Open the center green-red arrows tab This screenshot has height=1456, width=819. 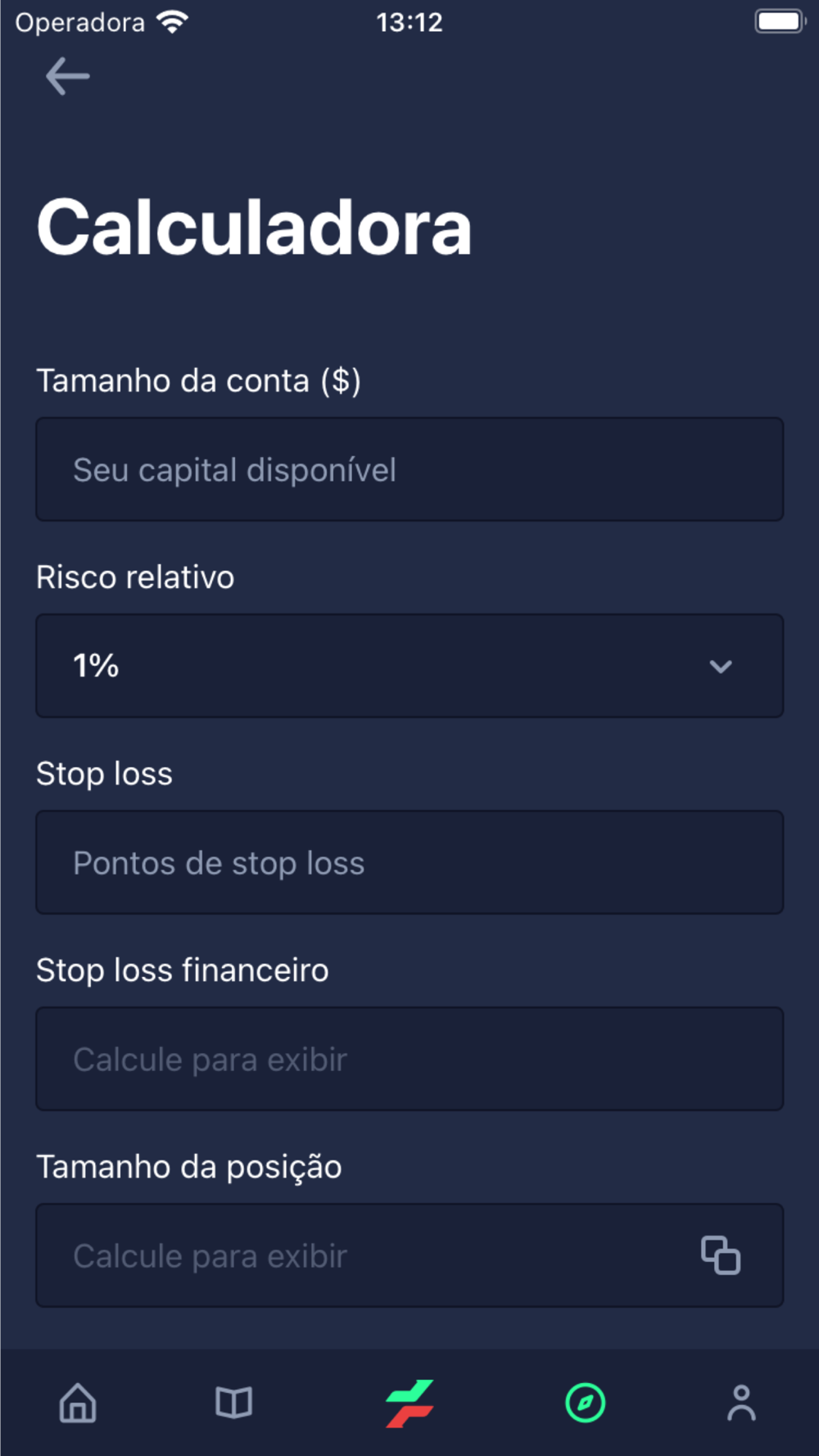pyautogui.click(x=409, y=1403)
